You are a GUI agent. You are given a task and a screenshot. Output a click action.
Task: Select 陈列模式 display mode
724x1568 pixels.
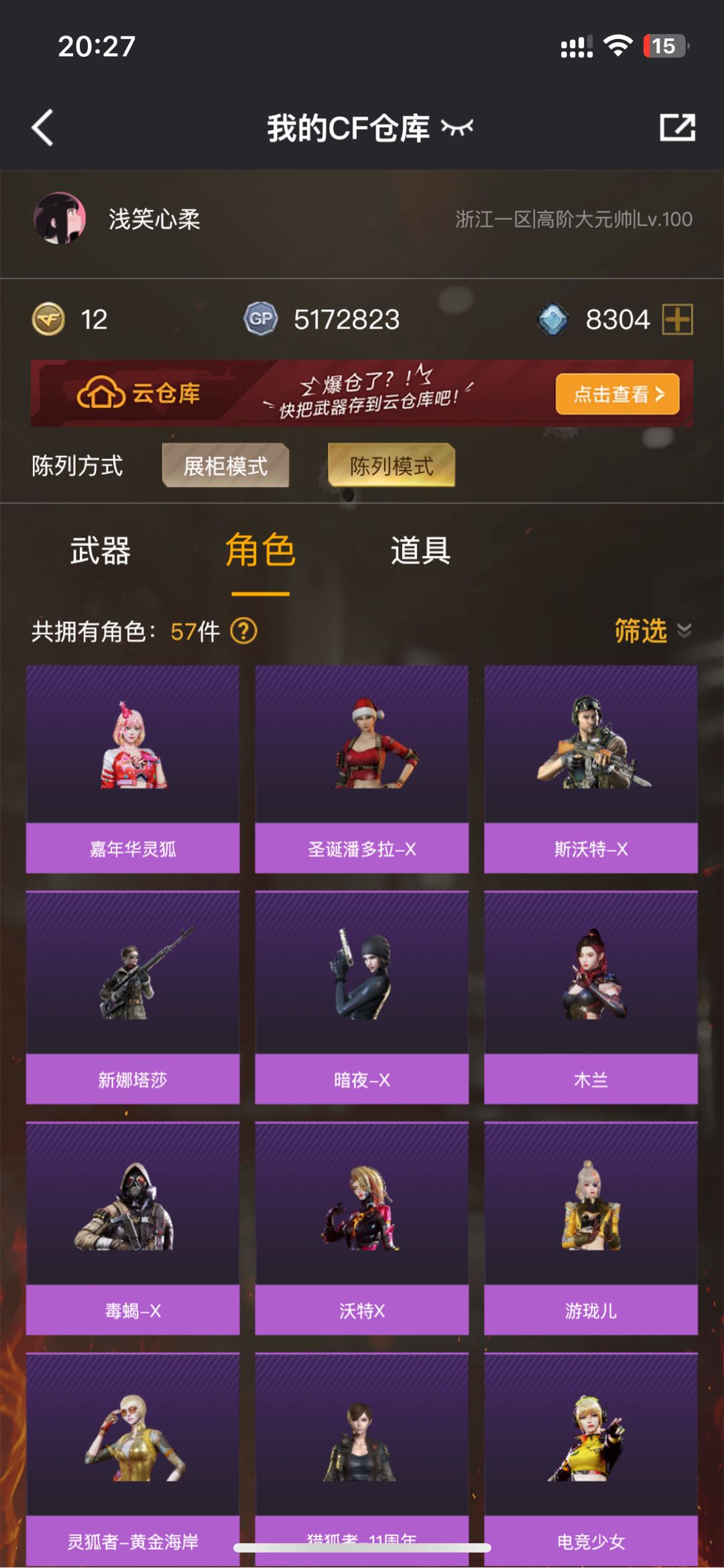pyautogui.click(x=391, y=465)
